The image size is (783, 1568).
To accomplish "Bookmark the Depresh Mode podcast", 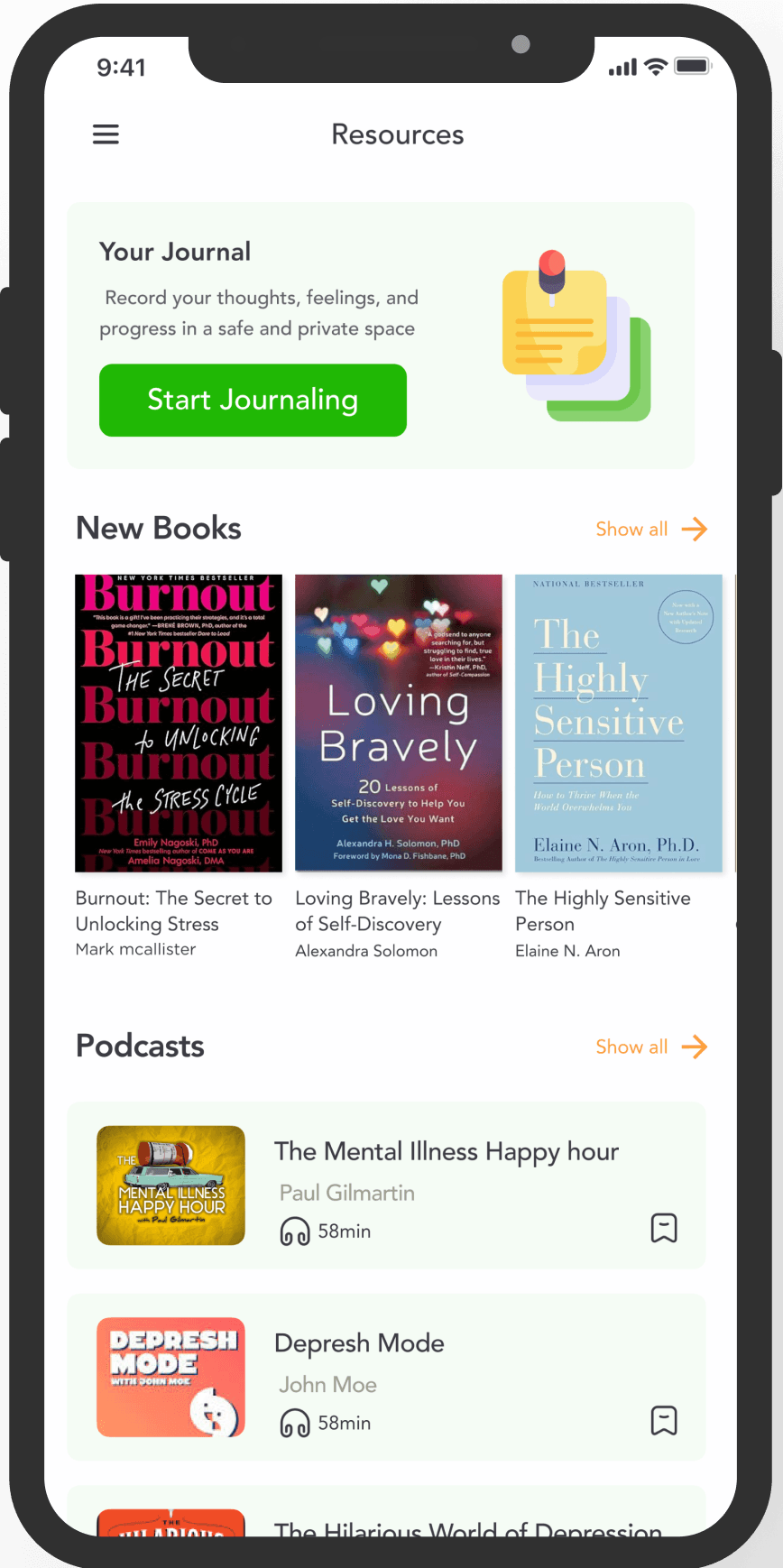I will 664,1420.
